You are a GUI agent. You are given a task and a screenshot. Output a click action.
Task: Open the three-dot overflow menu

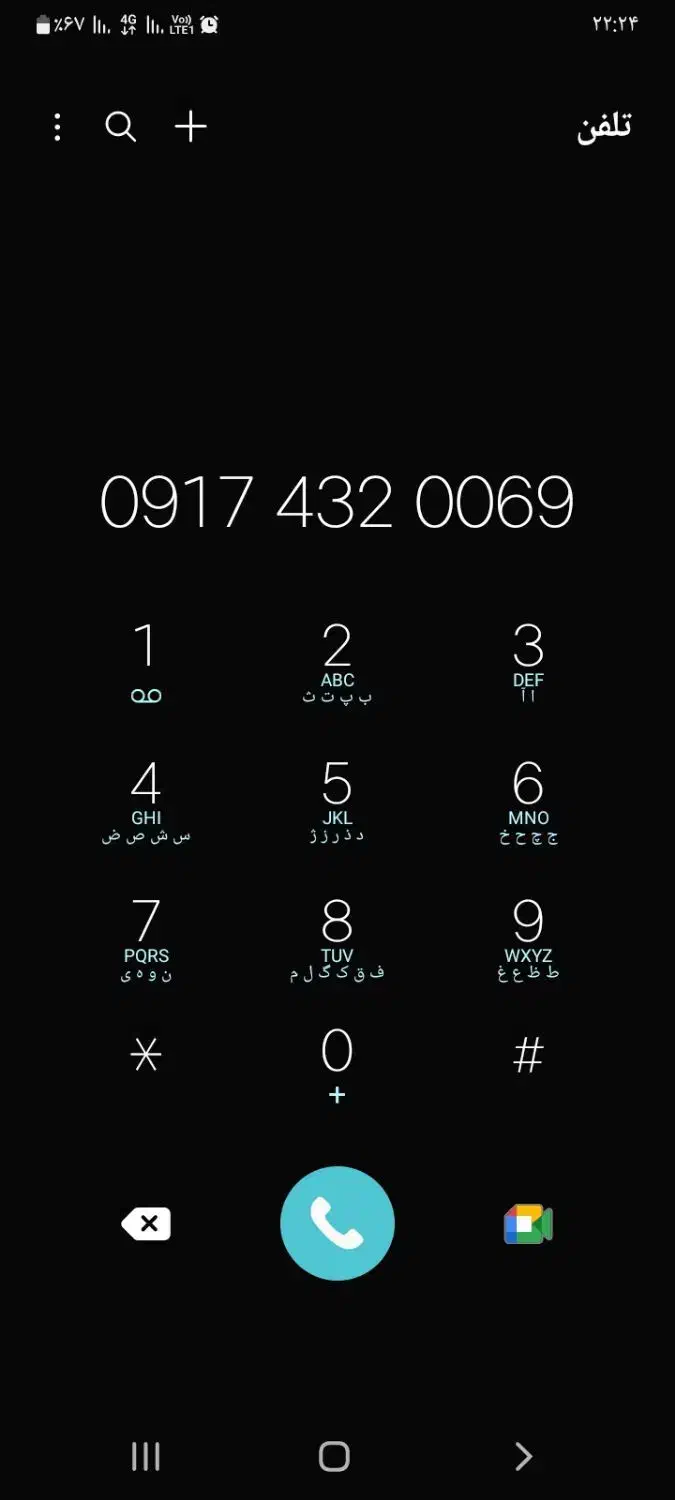[x=57, y=127]
